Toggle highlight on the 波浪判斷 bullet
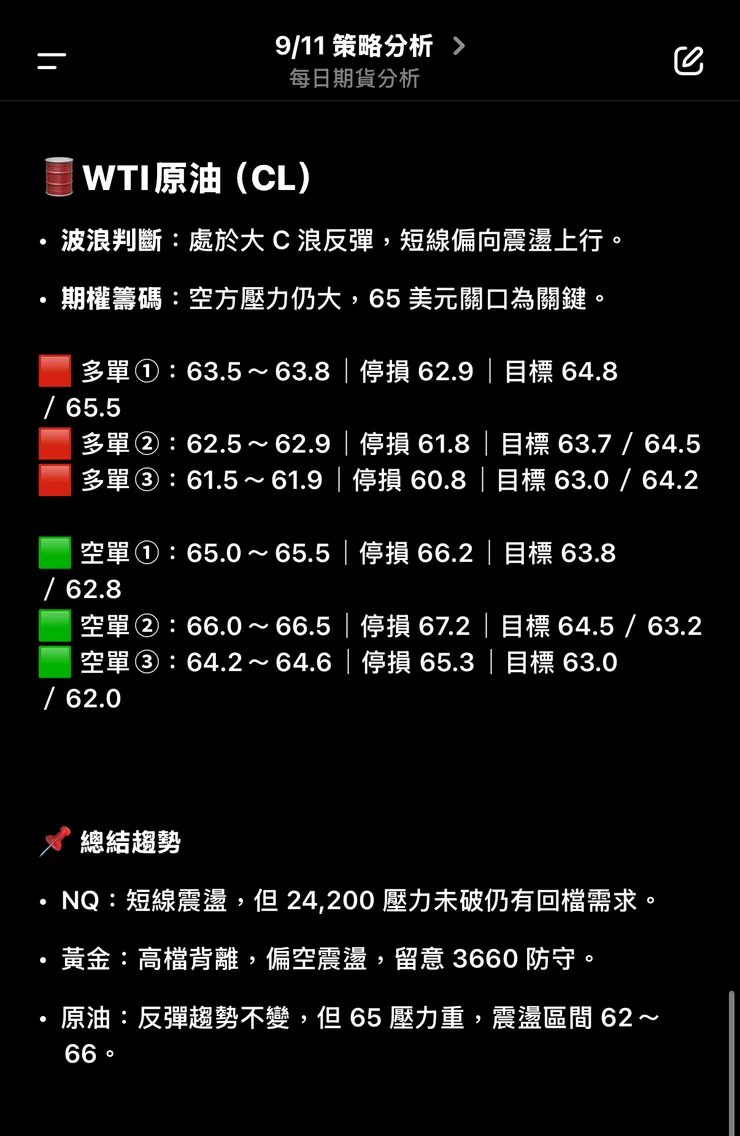The height and width of the screenshot is (1136, 740). click(x=109, y=240)
